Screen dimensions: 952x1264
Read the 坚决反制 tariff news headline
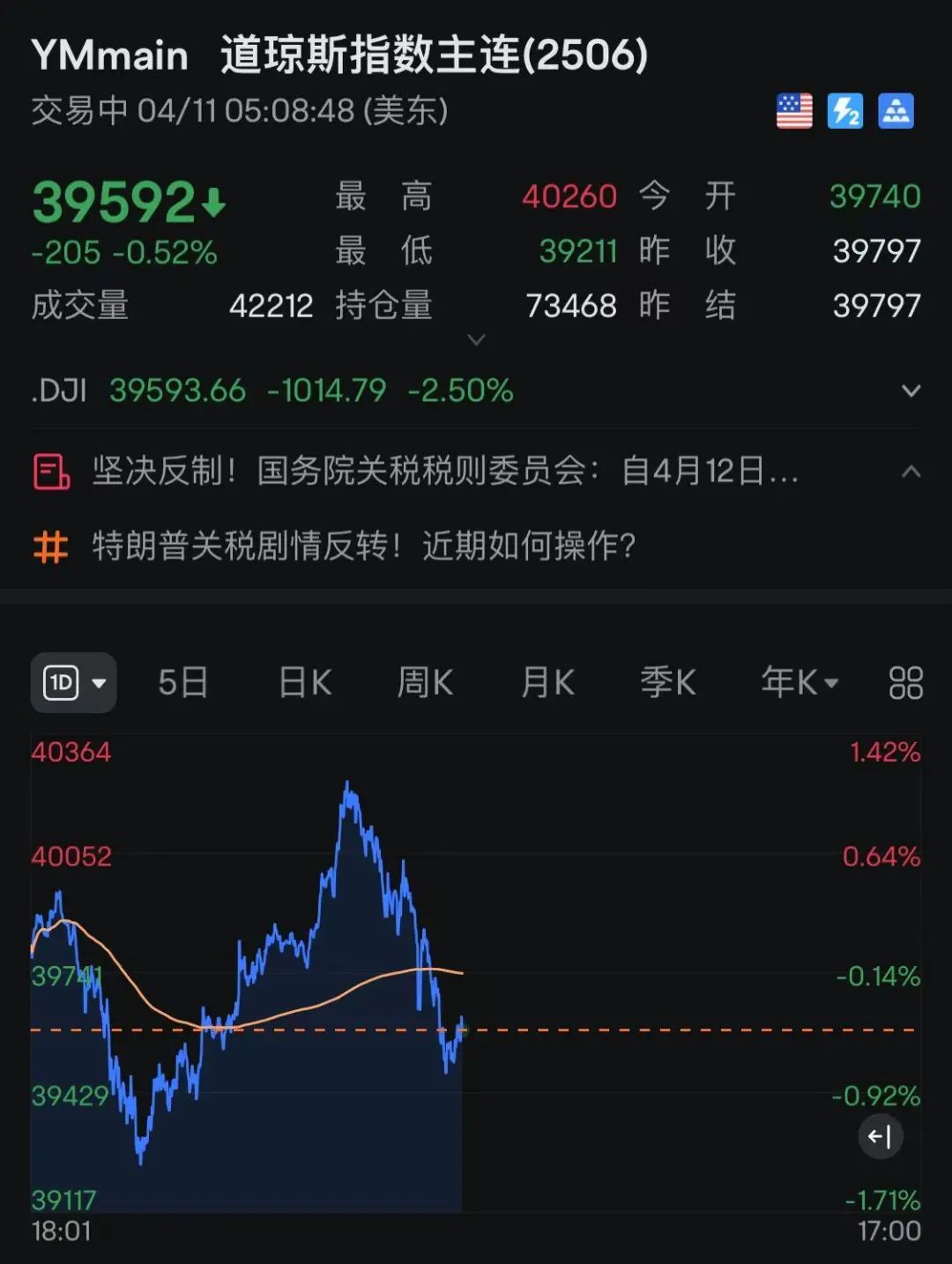(445, 472)
